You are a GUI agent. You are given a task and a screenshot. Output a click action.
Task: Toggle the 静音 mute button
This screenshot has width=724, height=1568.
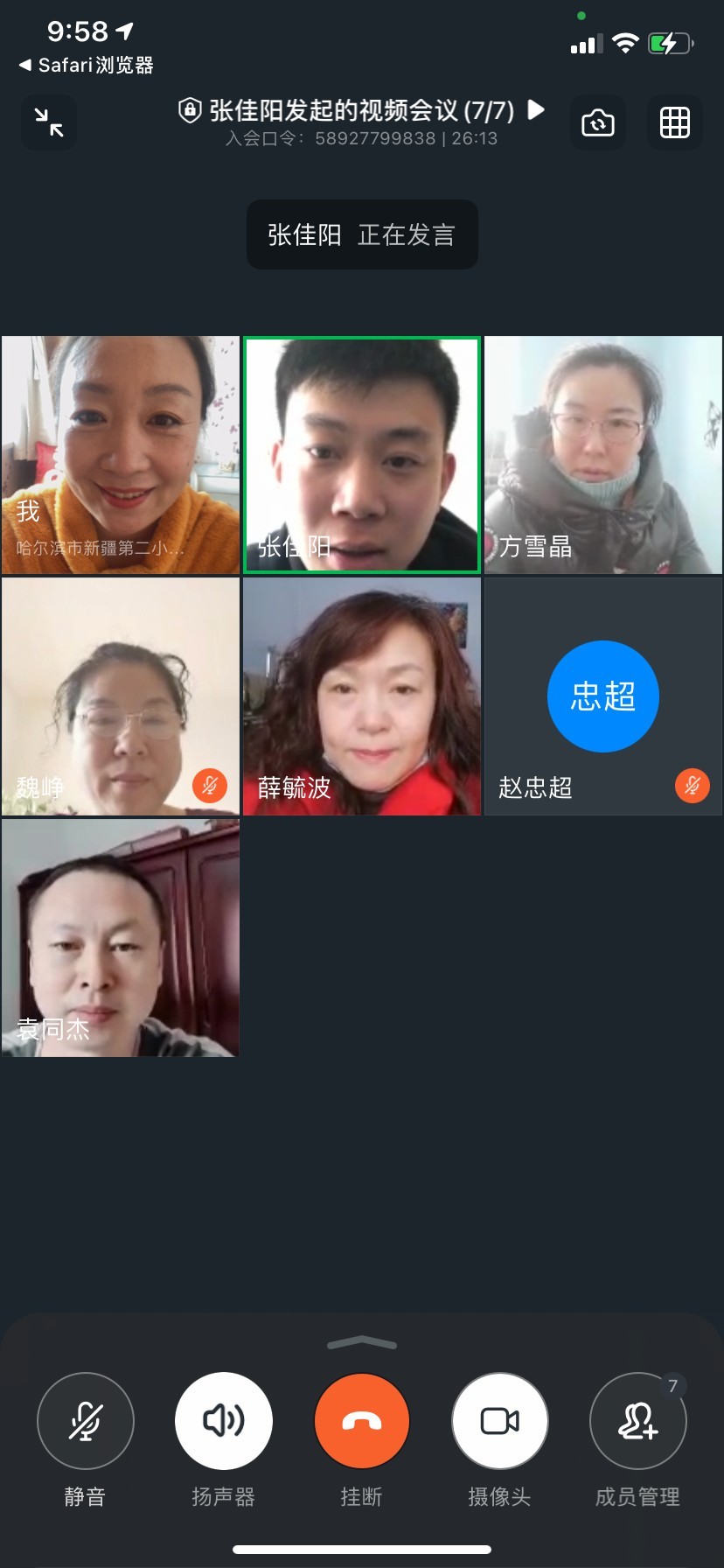pyautogui.click(x=86, y=1421)
